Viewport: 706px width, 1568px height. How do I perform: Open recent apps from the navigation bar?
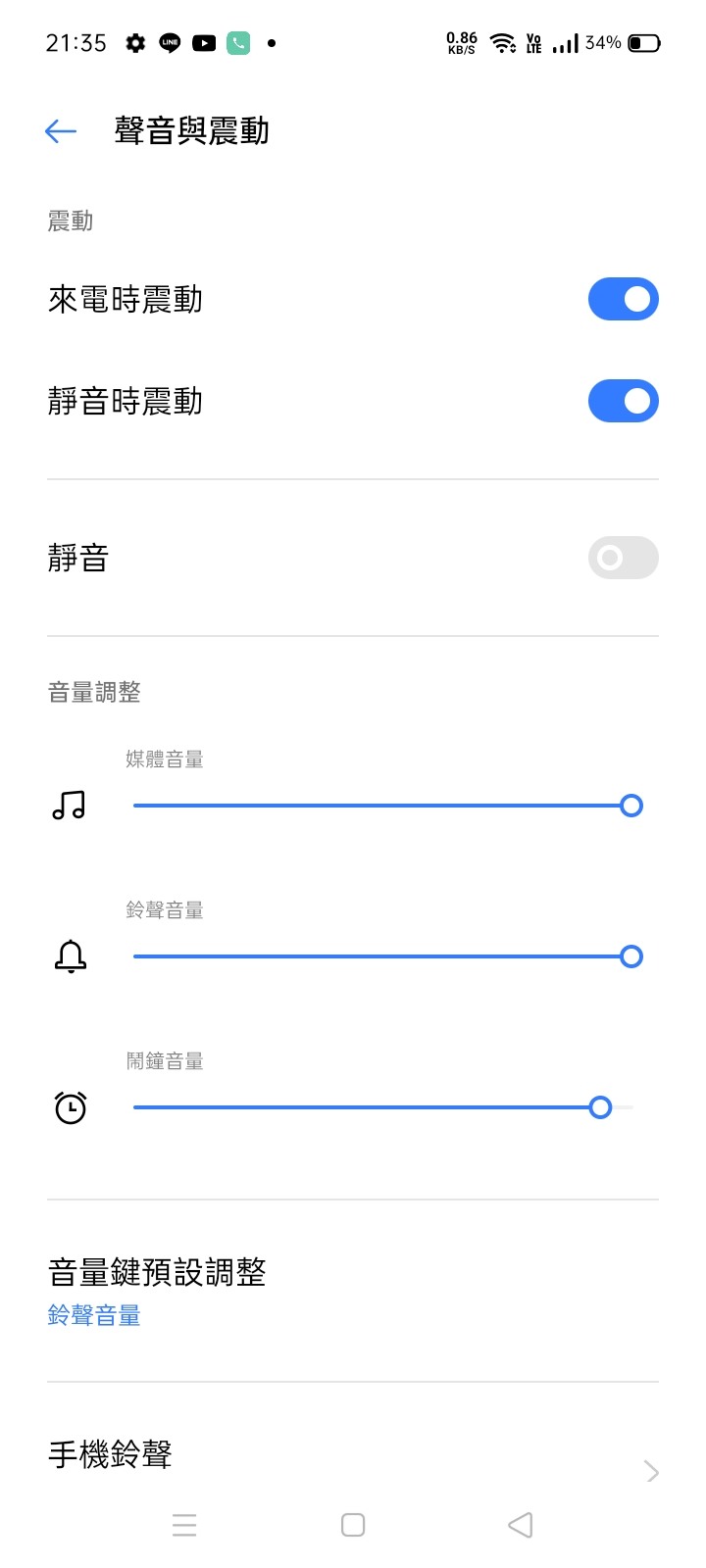(184, 1525)
